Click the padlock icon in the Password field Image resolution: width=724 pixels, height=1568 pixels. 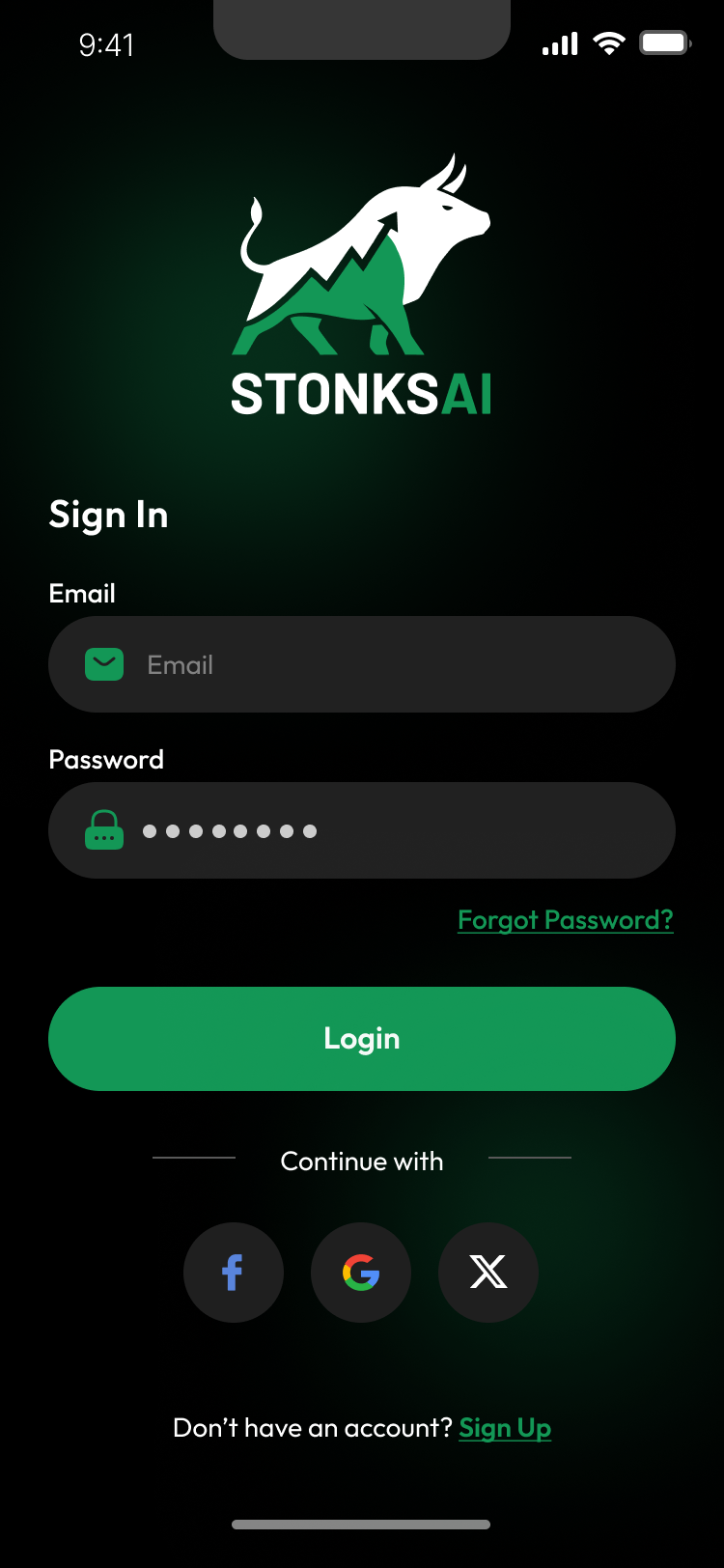pos(104,829)
